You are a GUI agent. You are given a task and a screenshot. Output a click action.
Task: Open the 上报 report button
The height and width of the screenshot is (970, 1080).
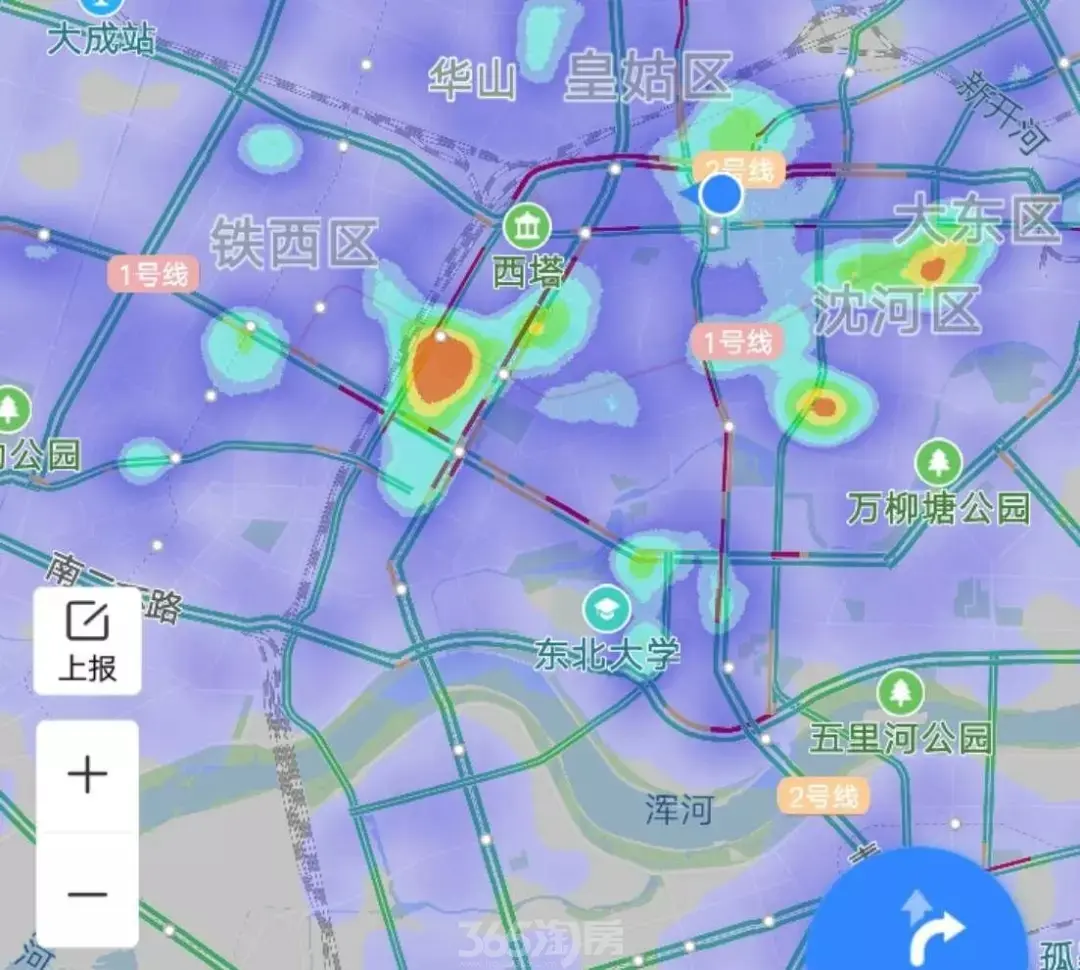[x=87, y=640]
